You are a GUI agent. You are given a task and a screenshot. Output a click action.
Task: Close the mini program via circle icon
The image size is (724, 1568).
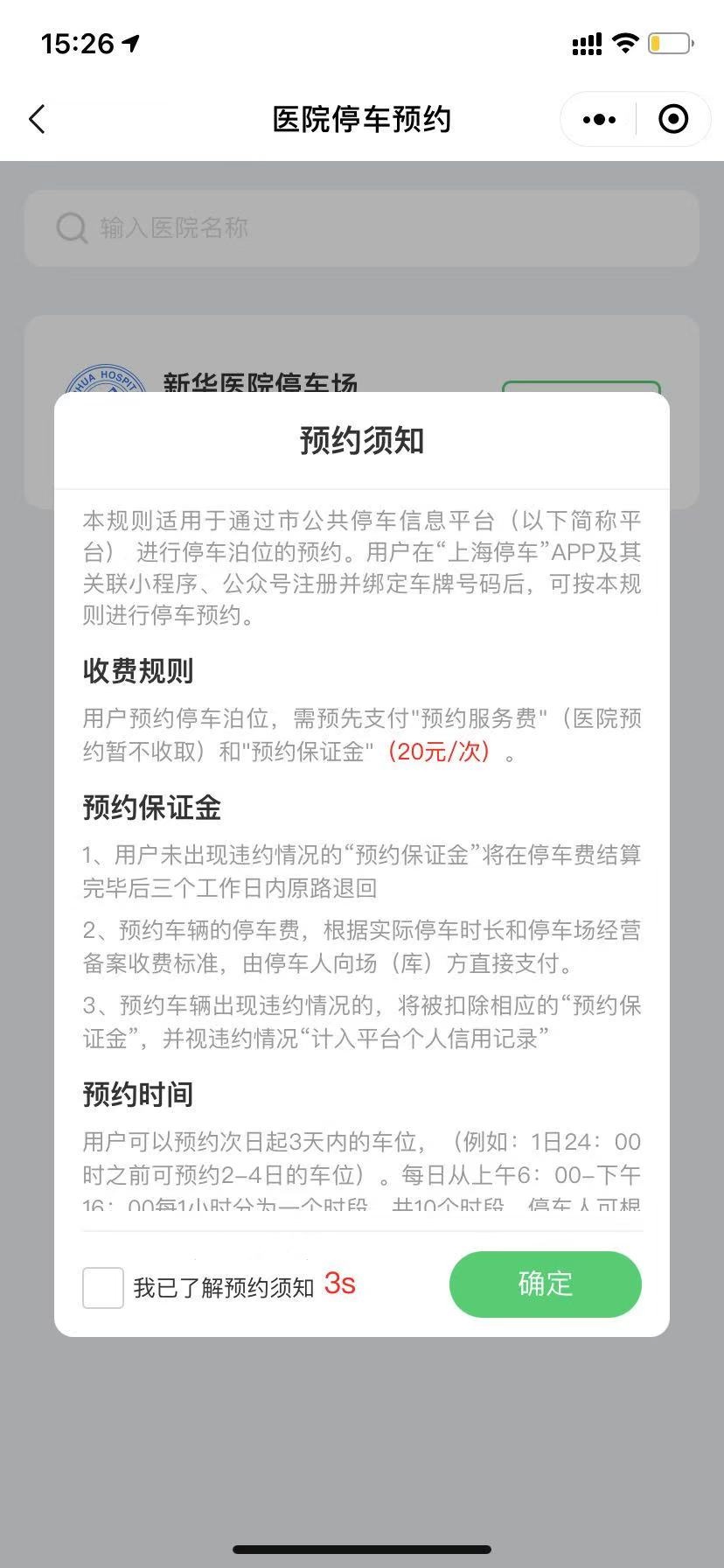point(672,120)
